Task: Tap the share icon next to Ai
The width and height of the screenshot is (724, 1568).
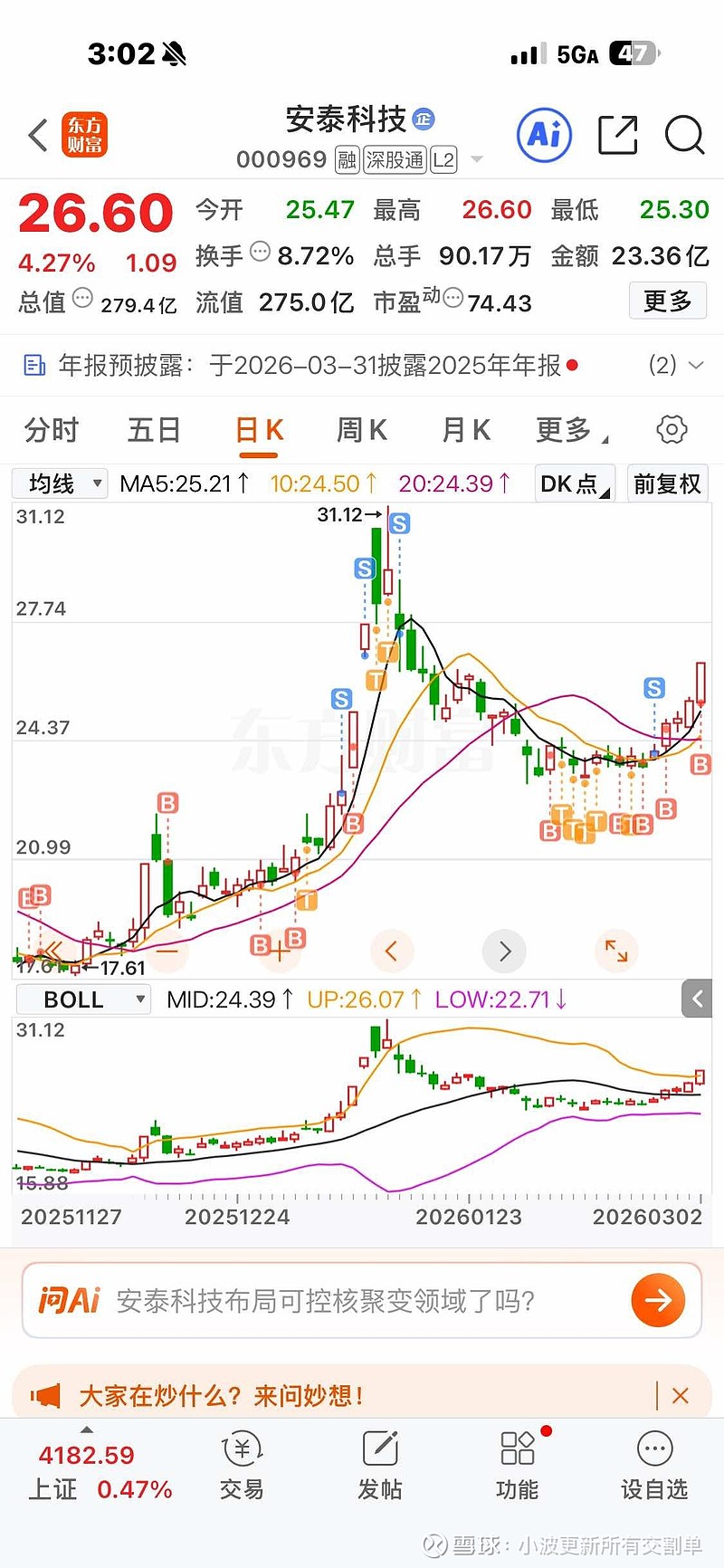Action: (617, 134)
